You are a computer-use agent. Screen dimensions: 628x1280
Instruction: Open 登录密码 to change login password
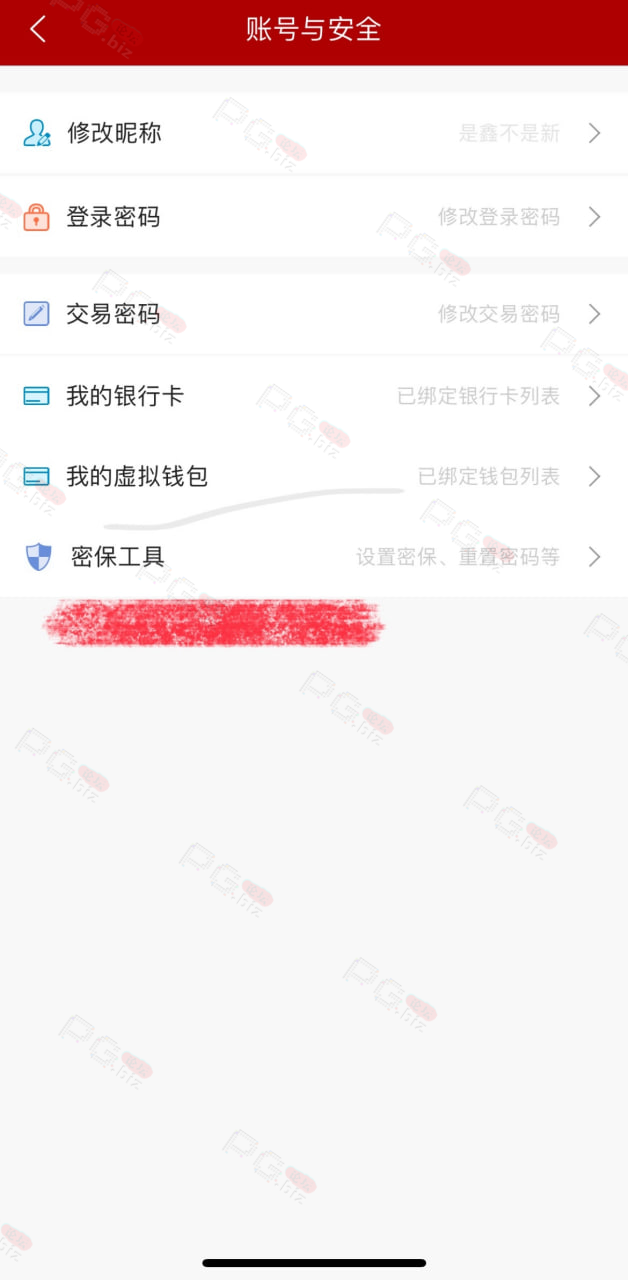pyautogui.click(x=314, y=216)
